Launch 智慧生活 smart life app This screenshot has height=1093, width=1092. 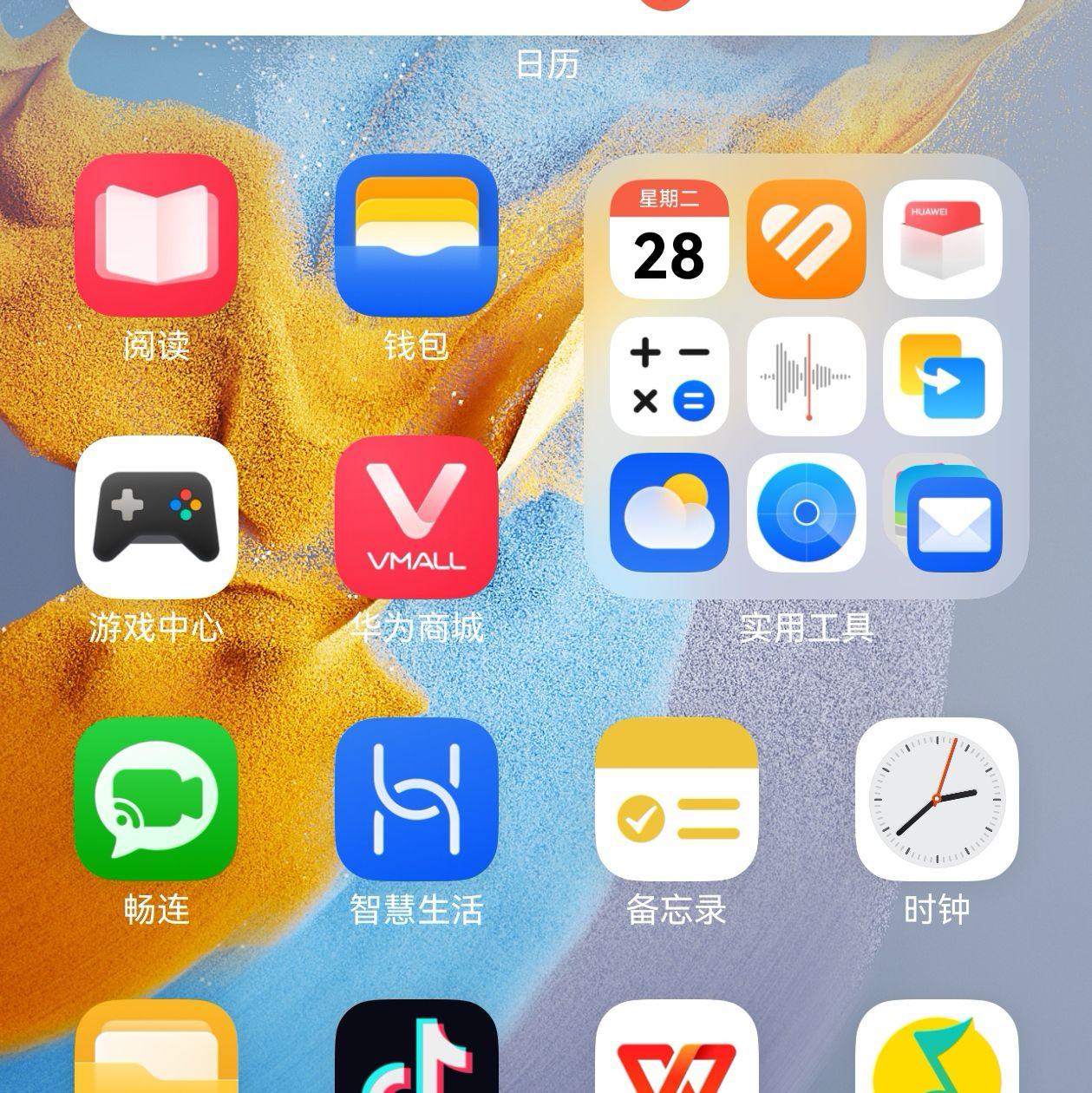pyautogui.click(x=416, y=799)
